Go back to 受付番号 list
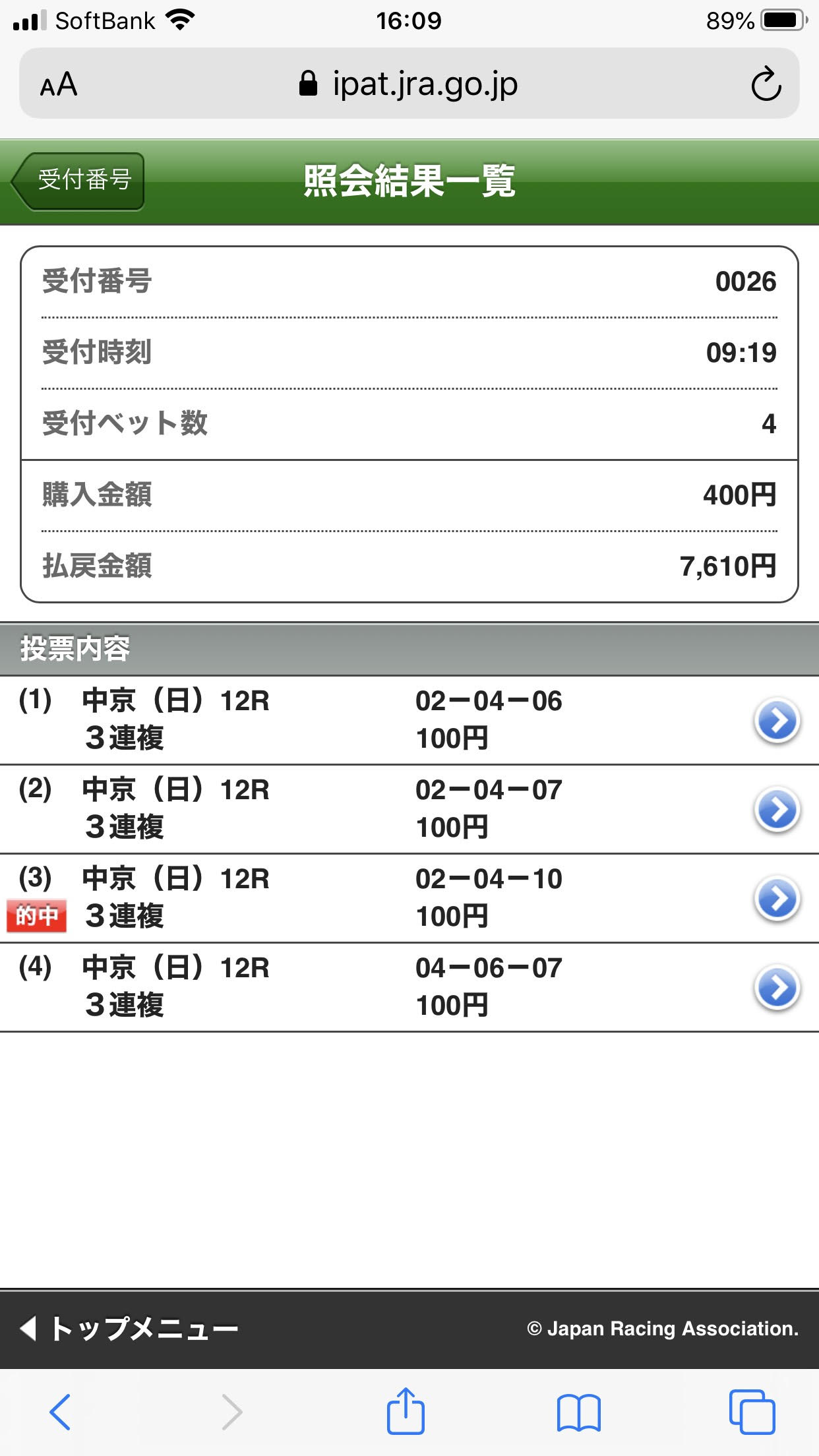Image resolution: width=819 pixels, height=1456 pixels. tap(79, 181)
